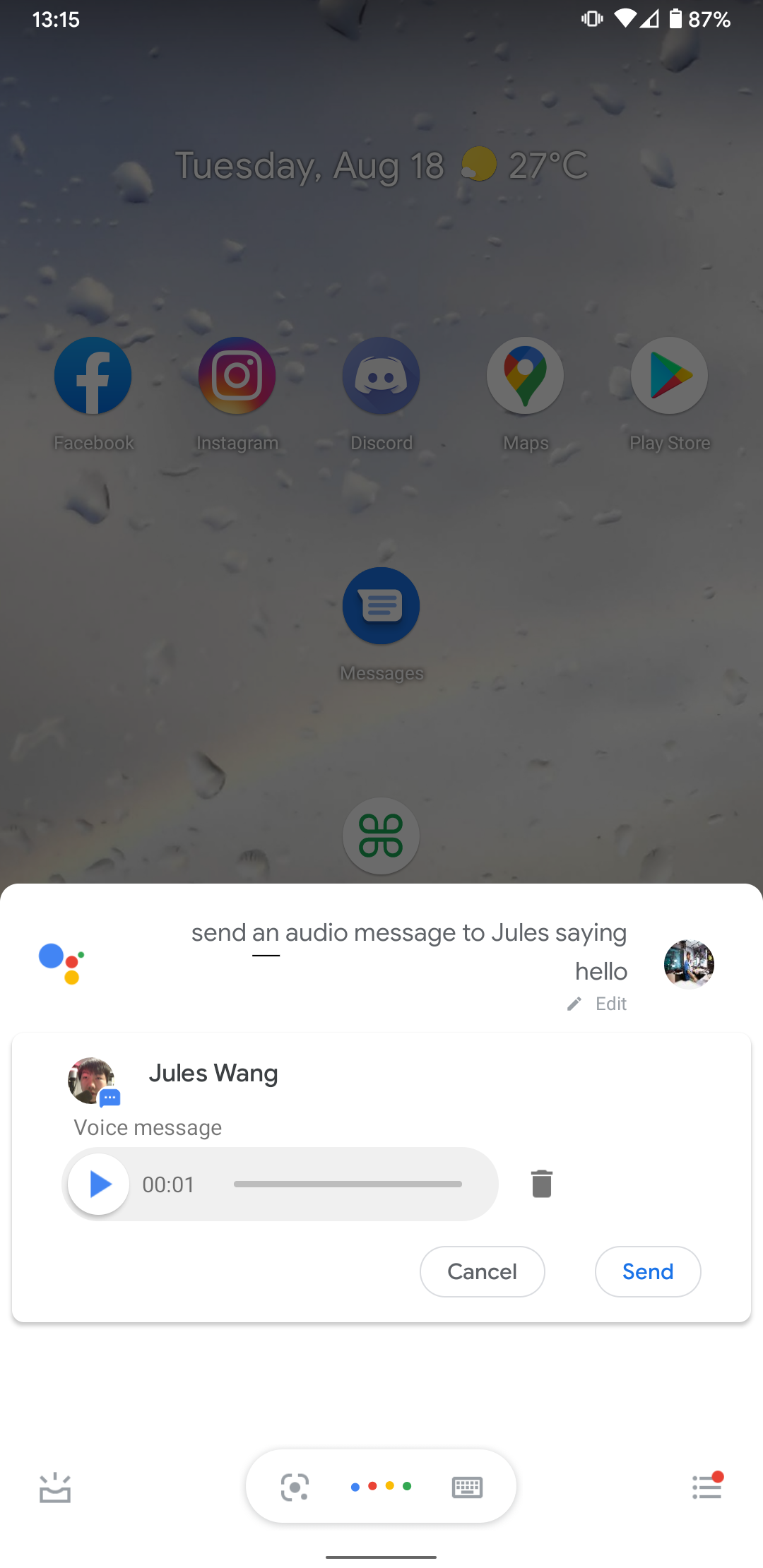The image size is (763, 1568).
Task: Launch the Instagram app
Action: tap(237, 375)
